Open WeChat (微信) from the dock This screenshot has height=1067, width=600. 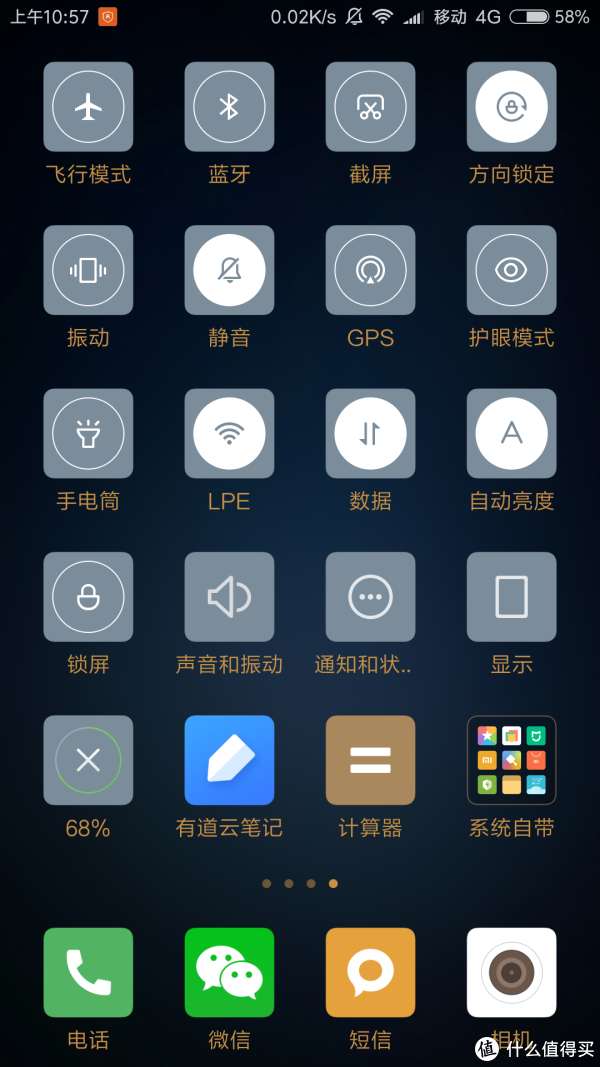229,973
